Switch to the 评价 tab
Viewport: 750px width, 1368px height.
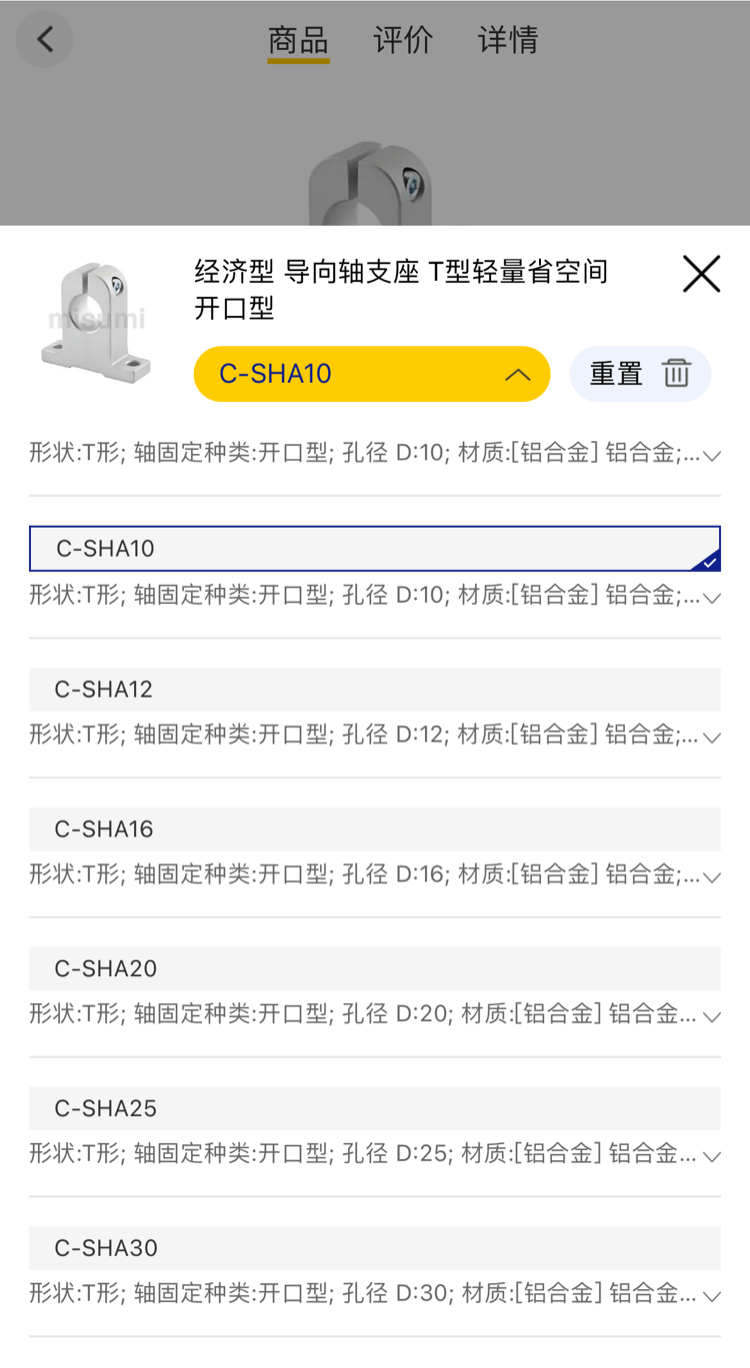point(403,41)
